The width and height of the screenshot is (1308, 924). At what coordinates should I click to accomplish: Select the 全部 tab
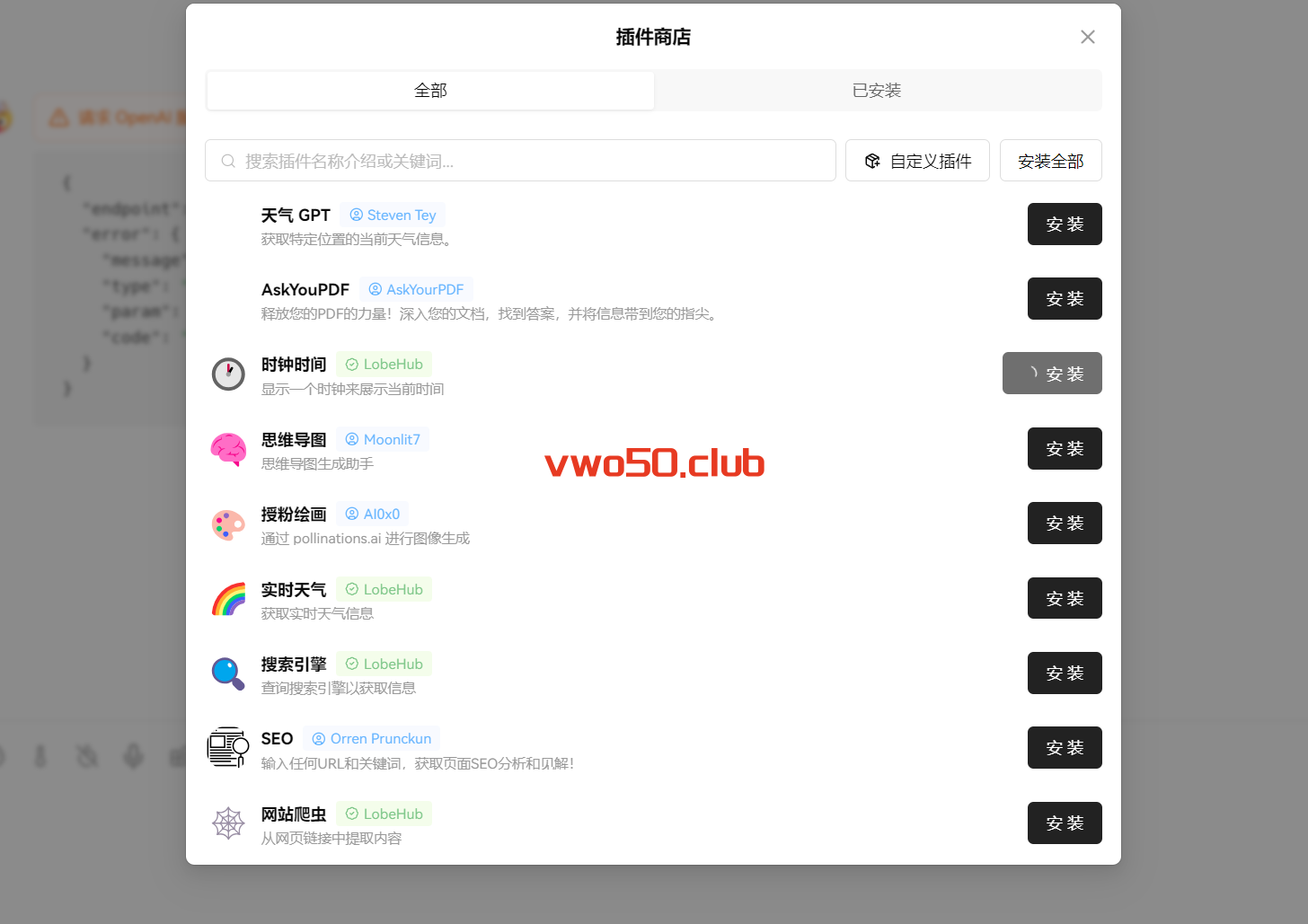click(430, 91)
